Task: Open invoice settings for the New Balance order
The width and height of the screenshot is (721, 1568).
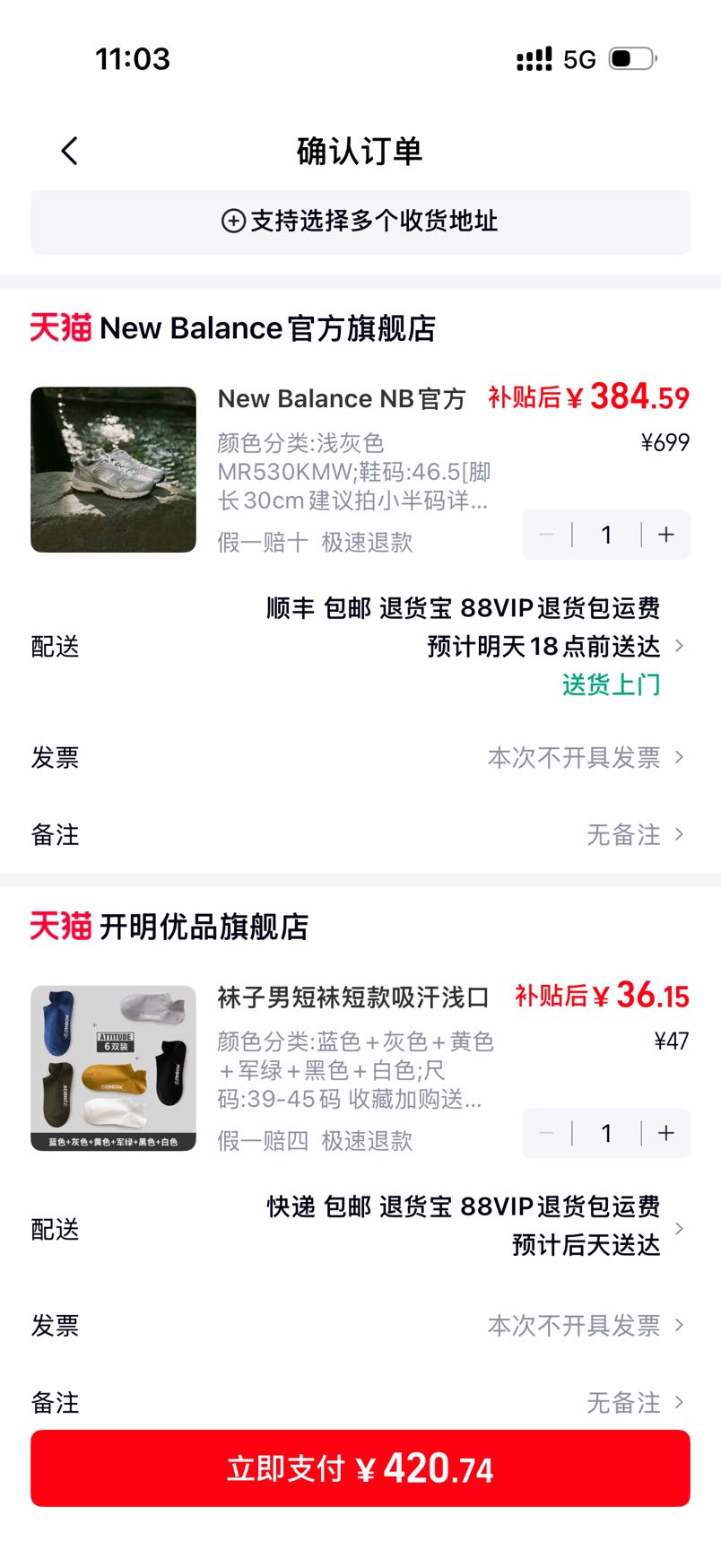Action: (360, 757)
